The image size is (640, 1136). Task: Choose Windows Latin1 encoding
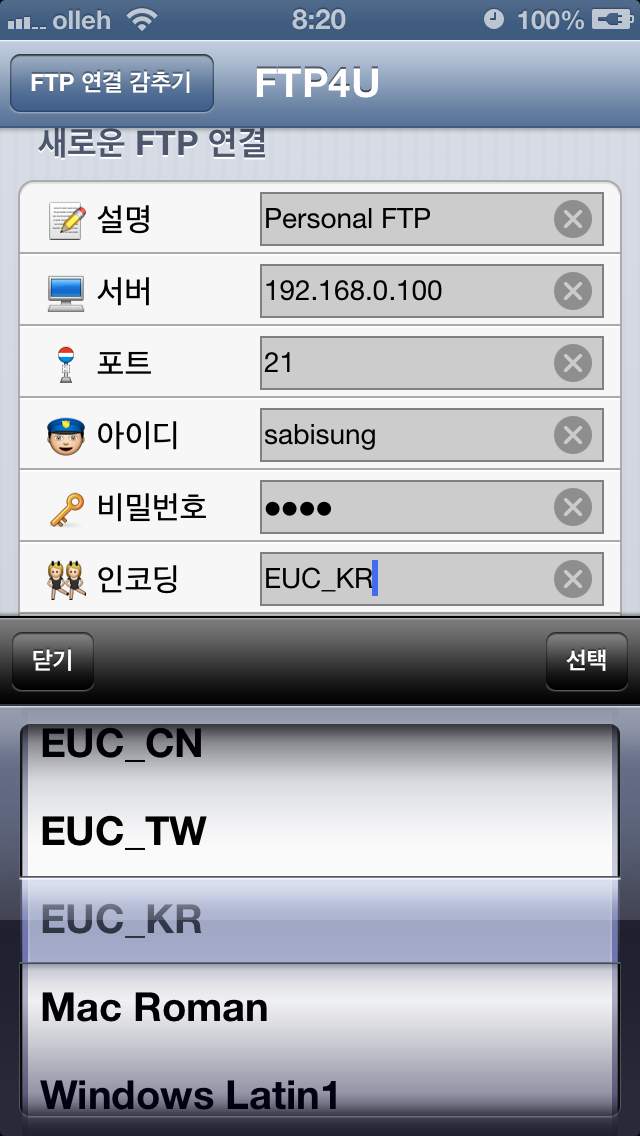190,1093
